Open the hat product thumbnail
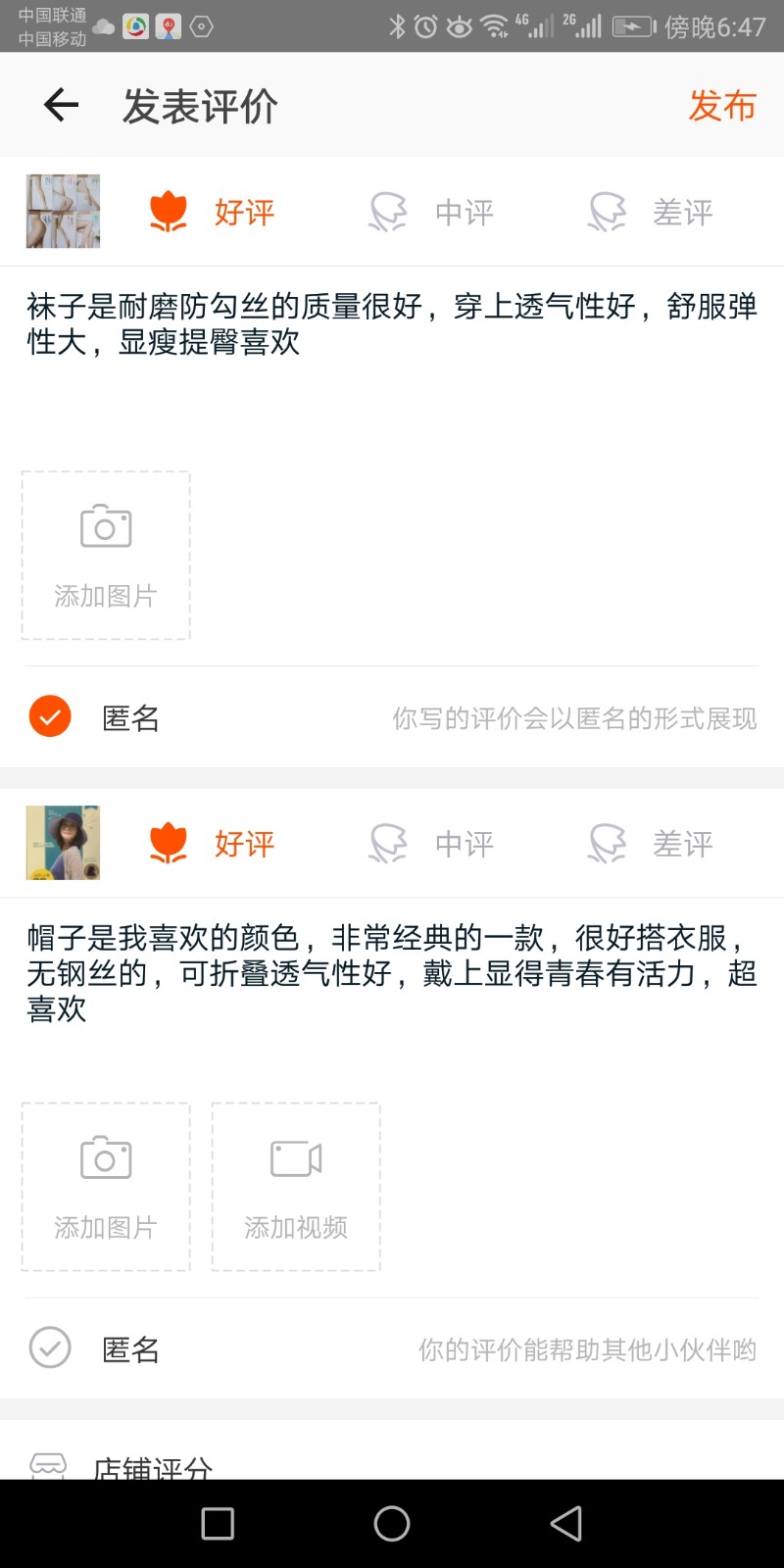The height and width of the screenshot is (1568, 784). [x=63, y=843]
